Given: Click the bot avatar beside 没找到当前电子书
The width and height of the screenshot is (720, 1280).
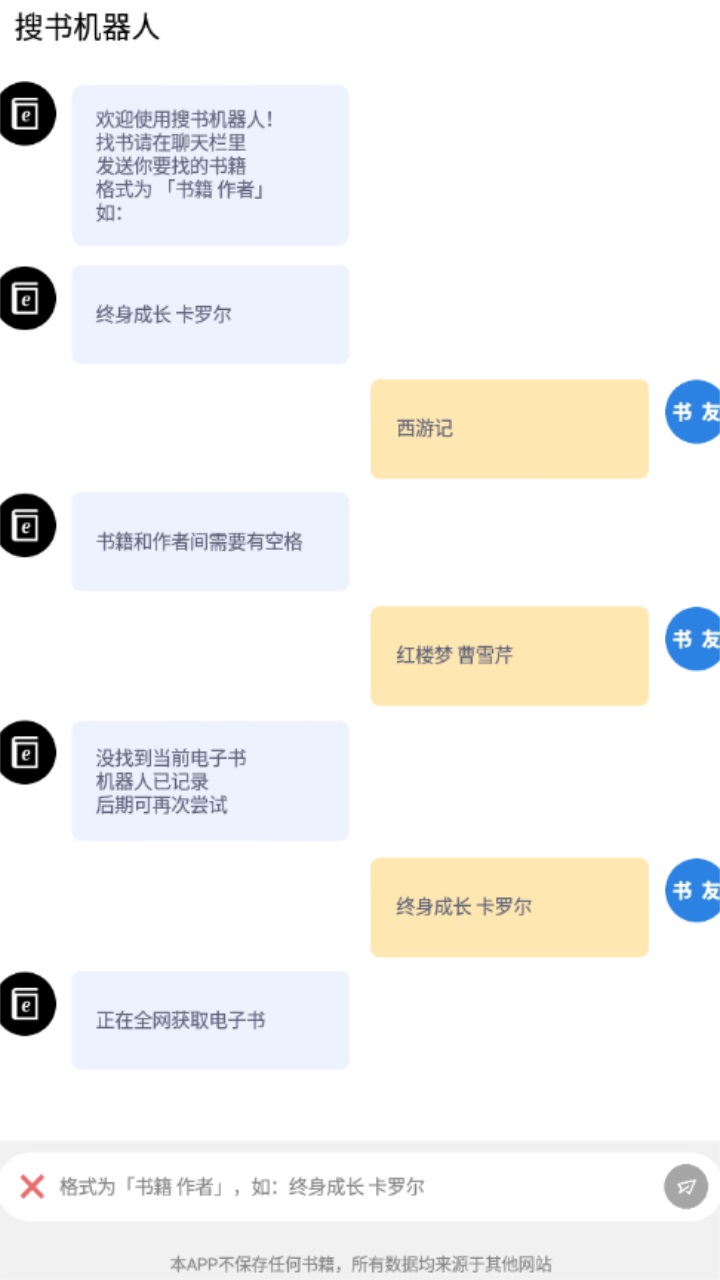Looking at the screenshot, I should point(27,753).
